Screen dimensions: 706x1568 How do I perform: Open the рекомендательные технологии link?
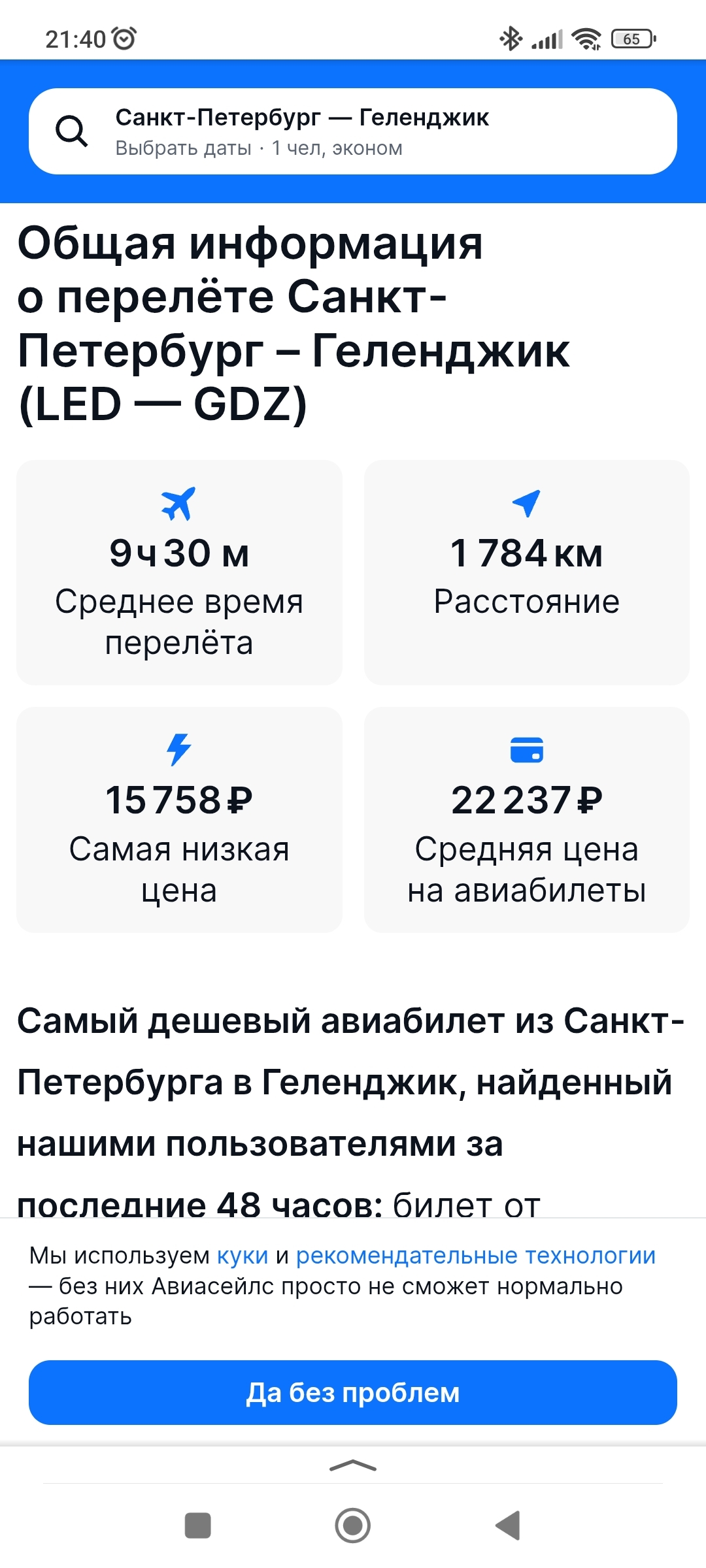tap(475, 1256)
